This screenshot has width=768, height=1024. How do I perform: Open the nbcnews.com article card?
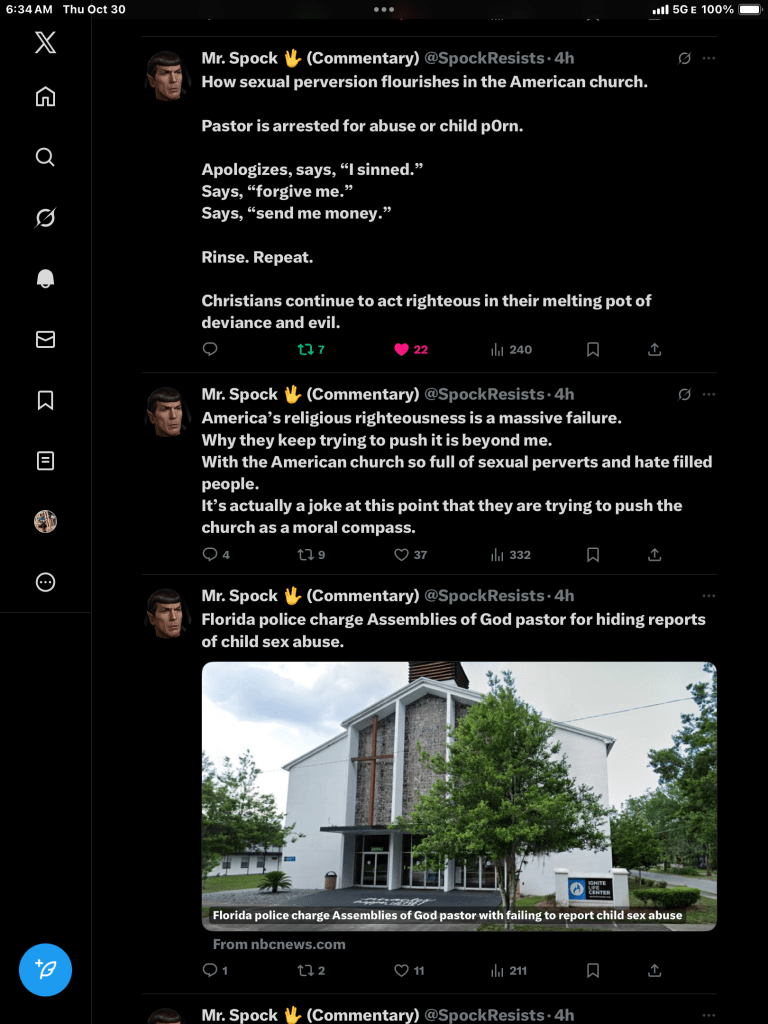click(459, 796)
